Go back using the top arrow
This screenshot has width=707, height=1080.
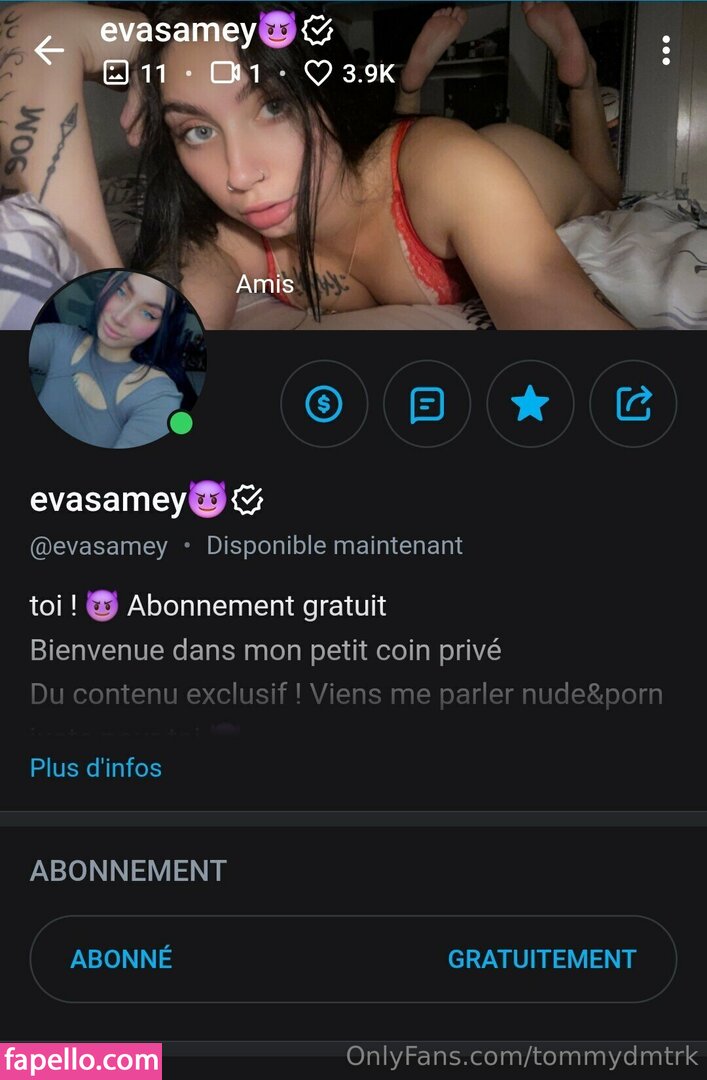click(48, 51)
